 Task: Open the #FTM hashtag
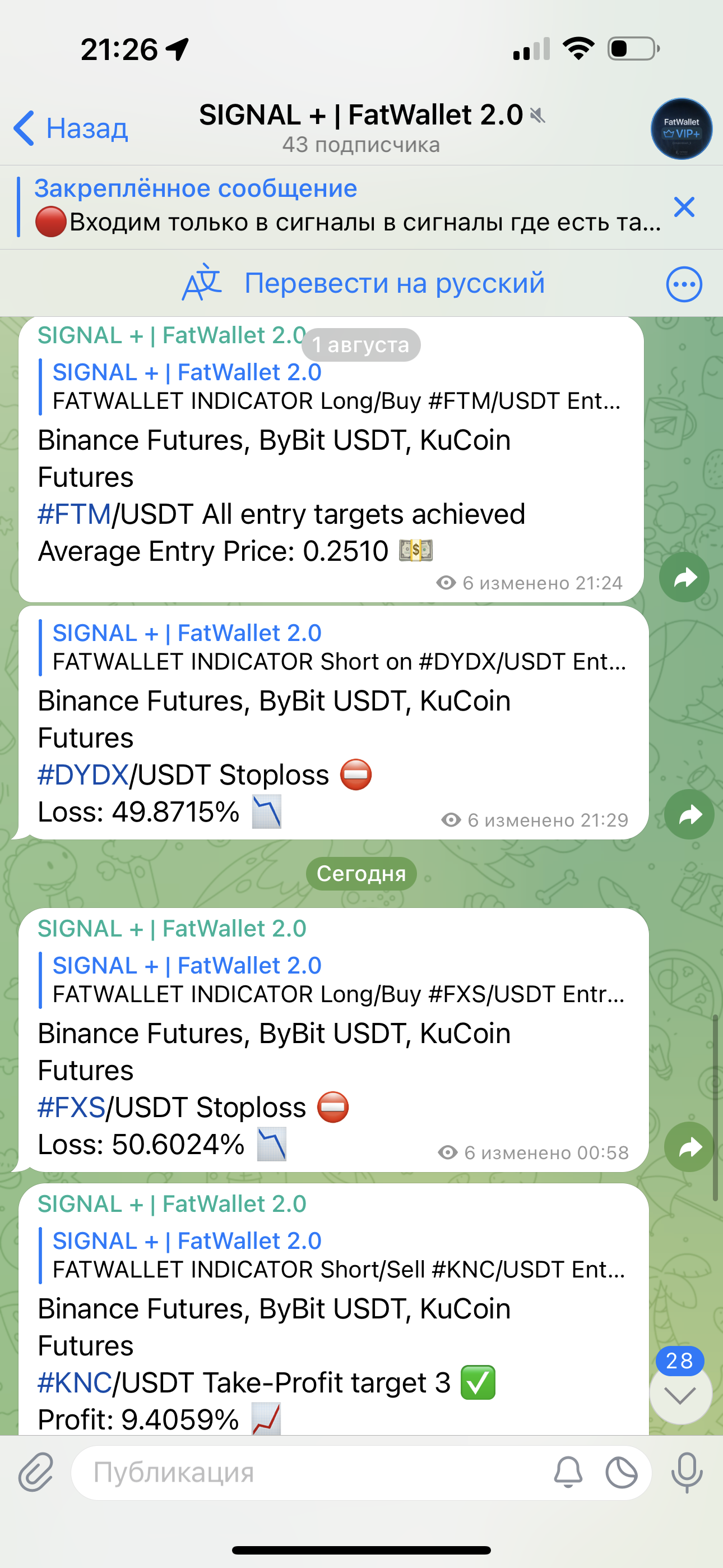coord(74,514)
